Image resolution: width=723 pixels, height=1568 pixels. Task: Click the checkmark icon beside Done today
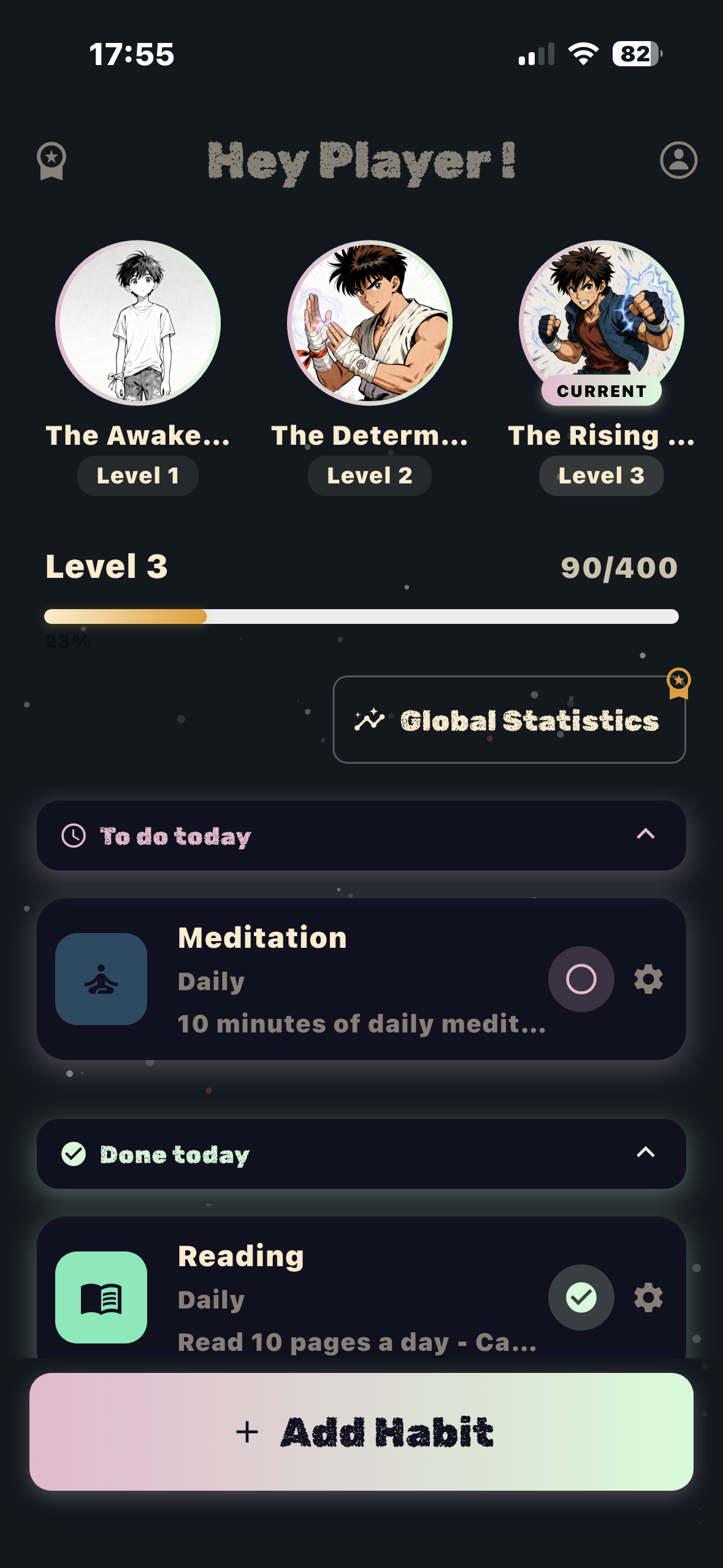(x=74, y=1154)
